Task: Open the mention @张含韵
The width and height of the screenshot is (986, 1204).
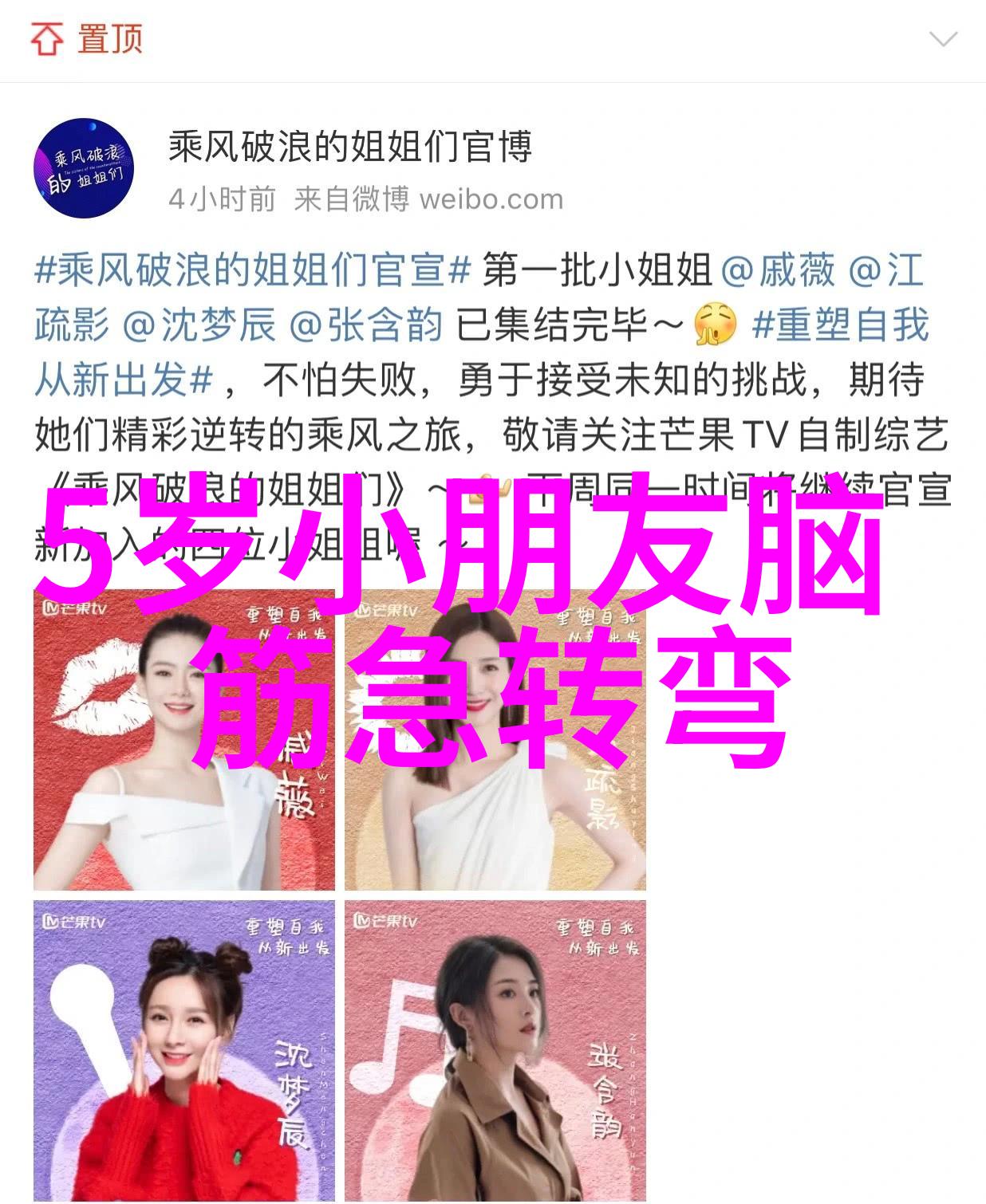Action: point(366,325)
